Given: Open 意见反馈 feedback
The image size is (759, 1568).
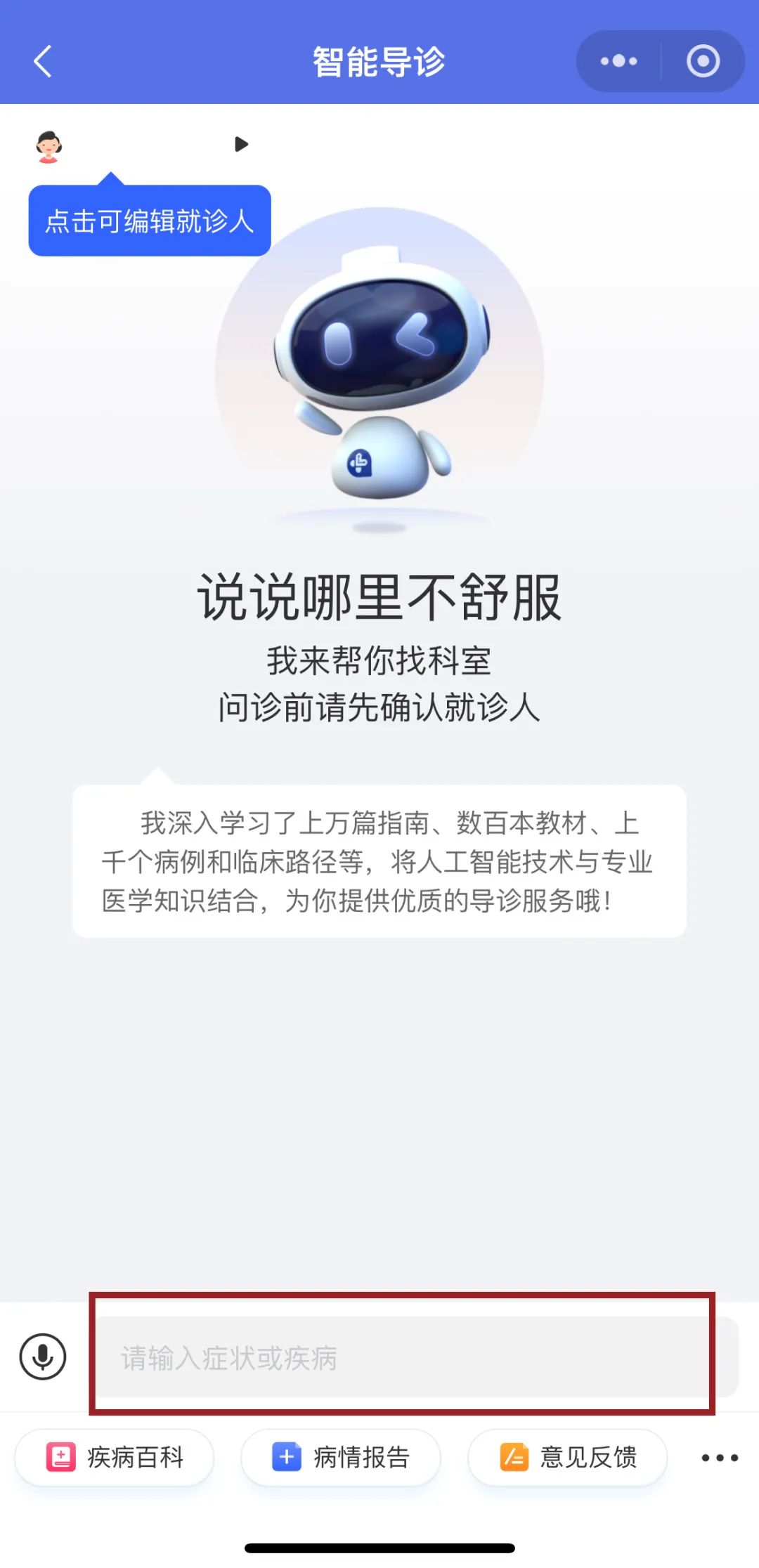Looking at the screenshot, I should point(568,1458).
